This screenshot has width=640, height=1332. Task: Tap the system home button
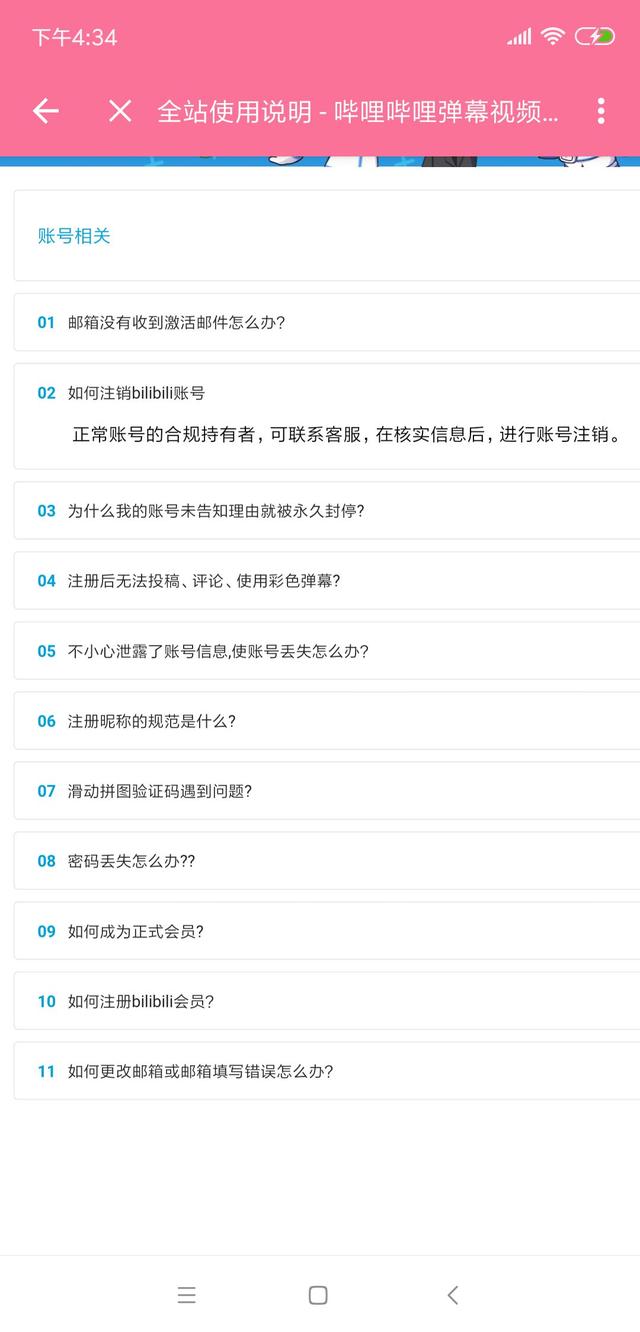(318, 1295)
